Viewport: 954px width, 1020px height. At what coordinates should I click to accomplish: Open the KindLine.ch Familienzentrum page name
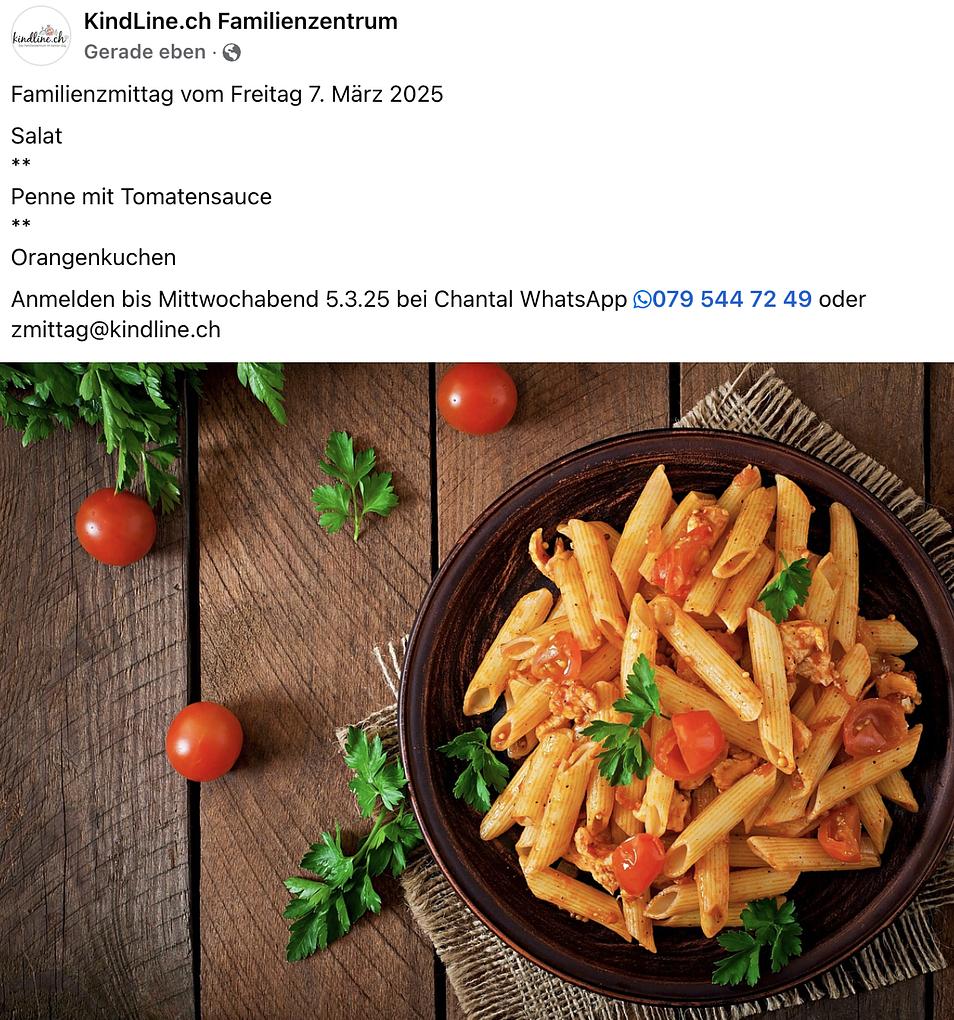pos(240,21)
